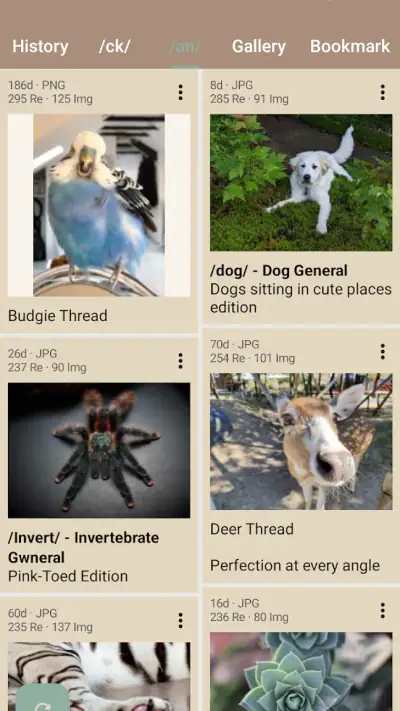The image size is (400, 711).
Task: Open menu on the 236 Re thread
Action: point(382,610)
